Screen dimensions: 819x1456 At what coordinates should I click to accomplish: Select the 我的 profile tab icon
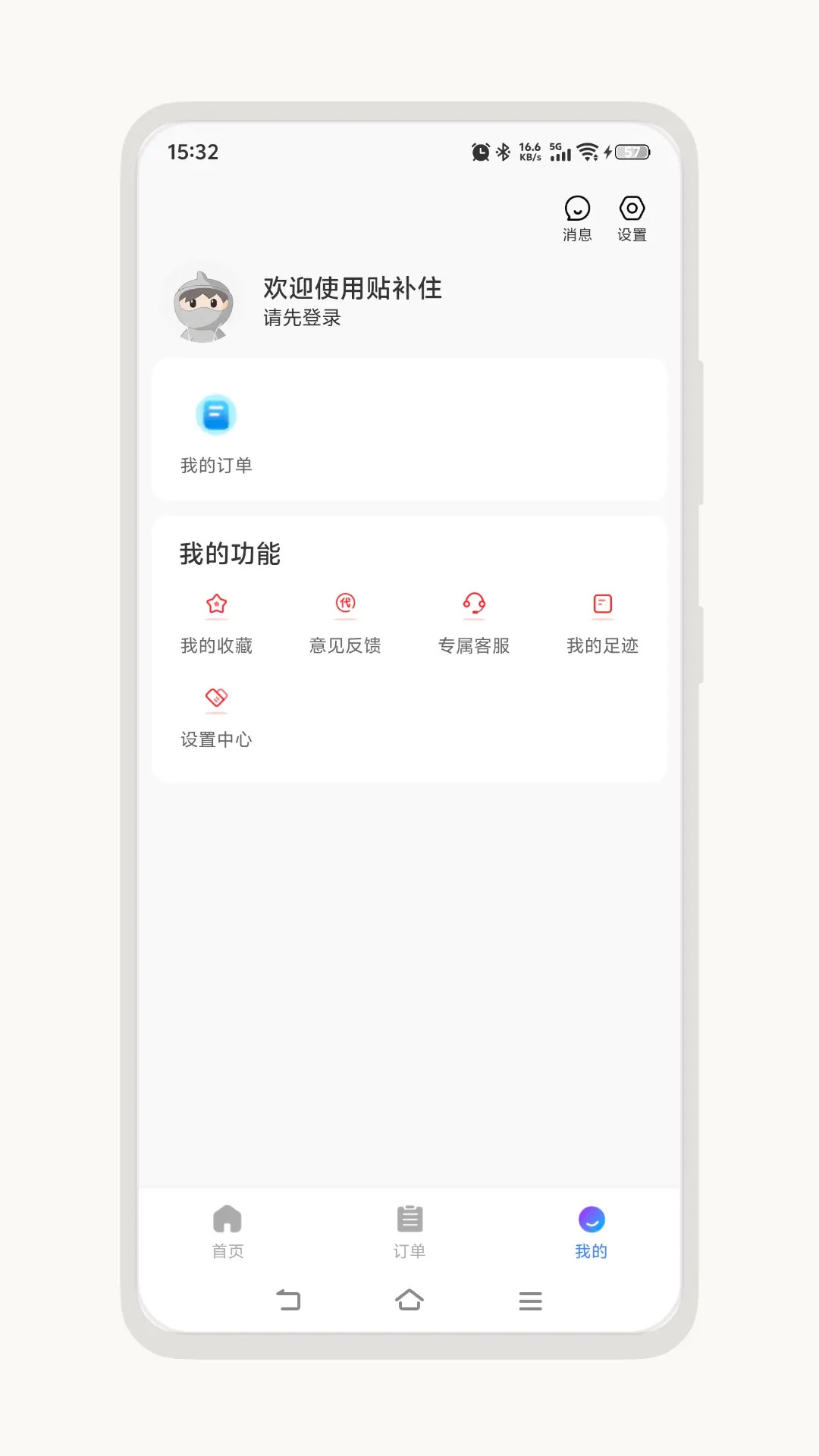591,1217
